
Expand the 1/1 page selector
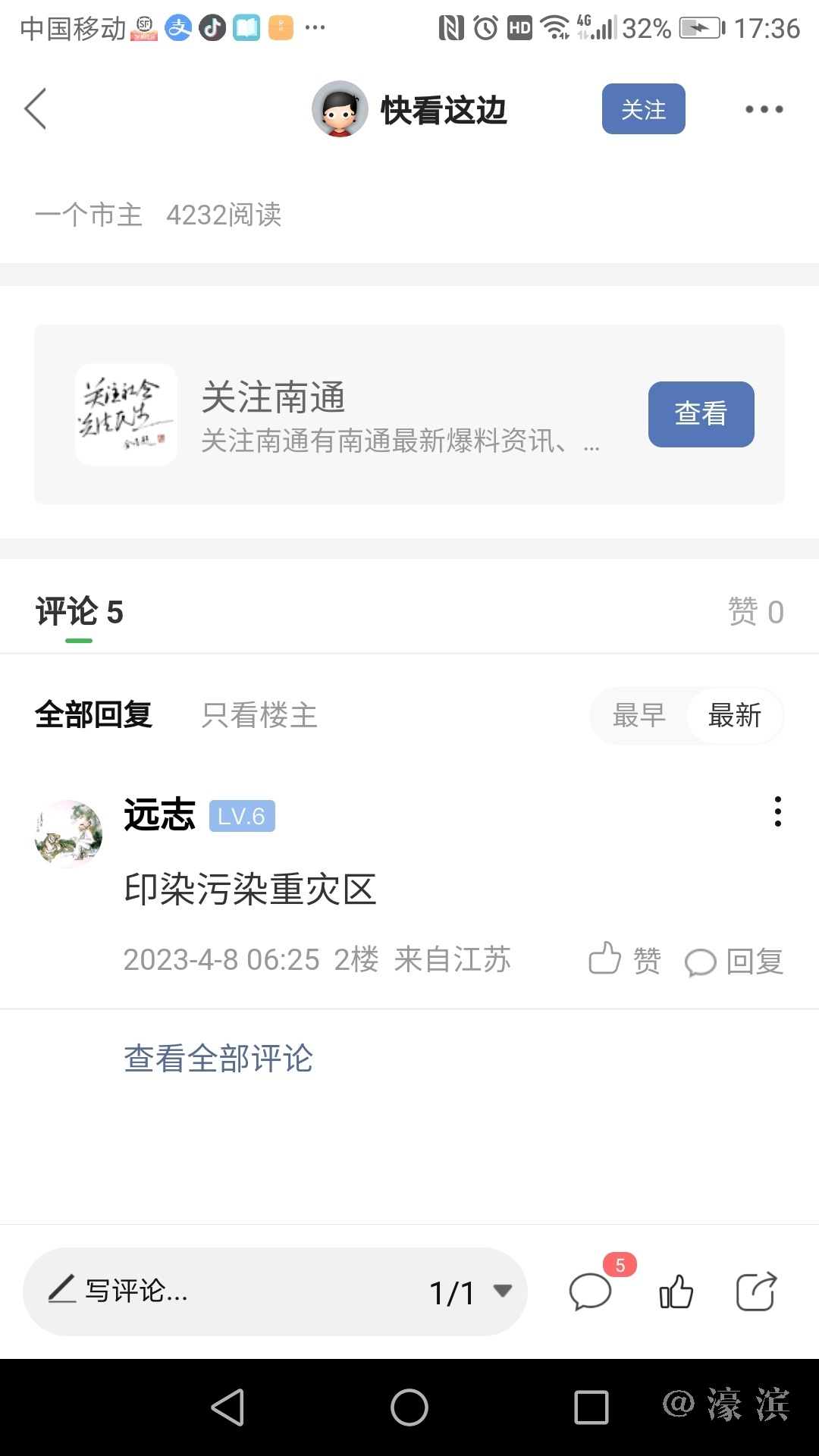(x=472, y=1292)
